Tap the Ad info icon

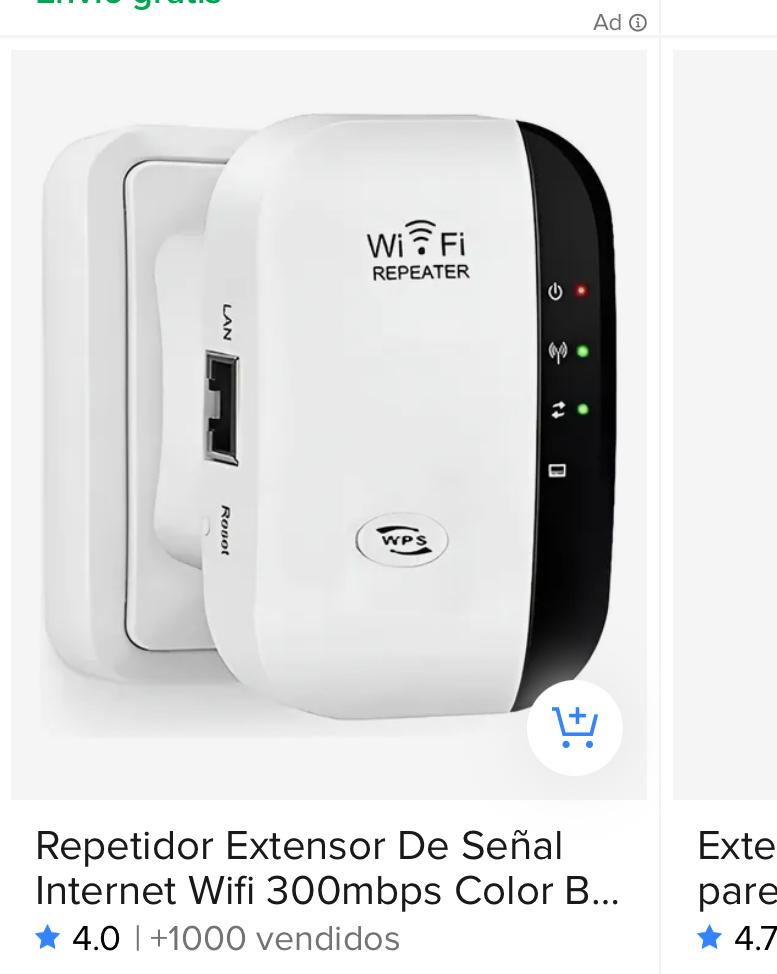(x=638, y=22)
